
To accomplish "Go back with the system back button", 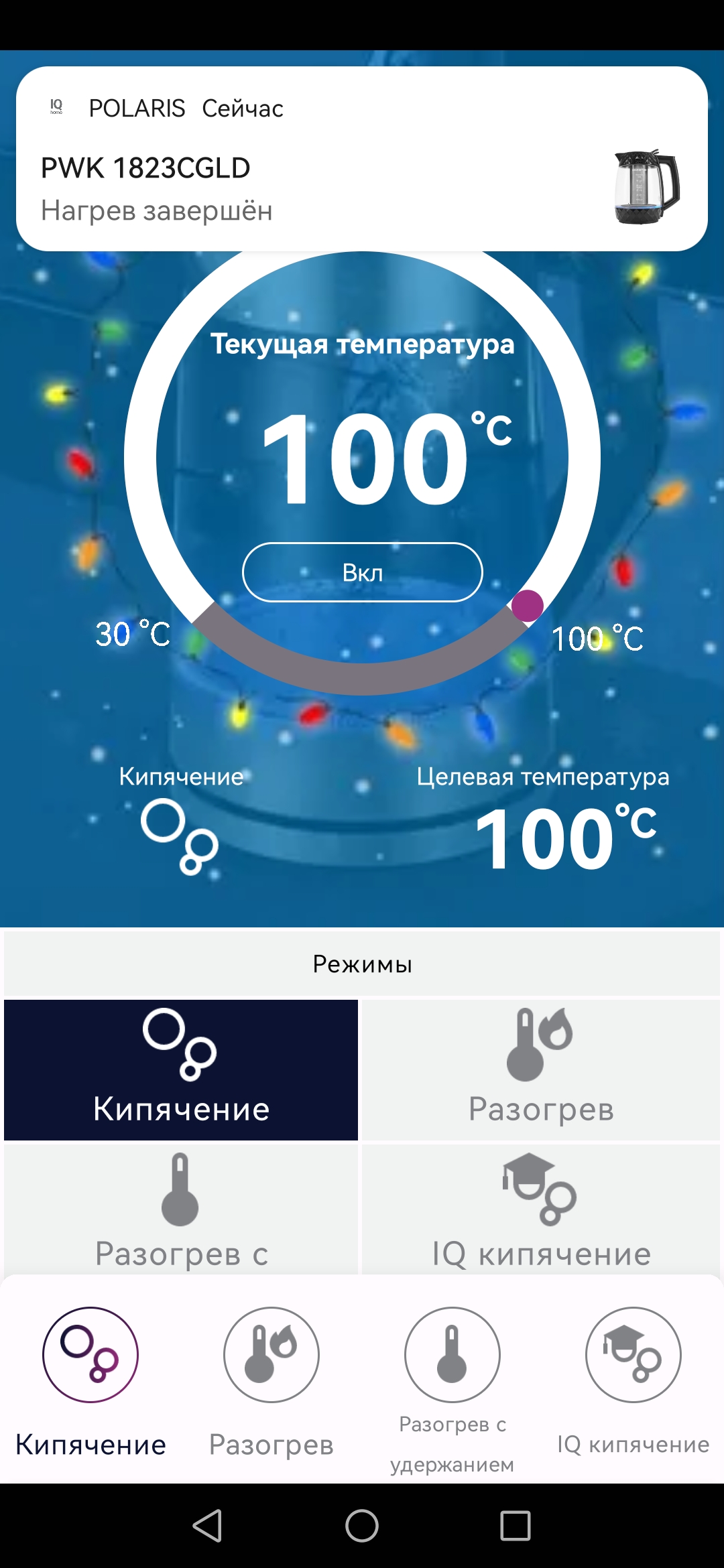I will pyautogui.click(x=208, y=1526).
